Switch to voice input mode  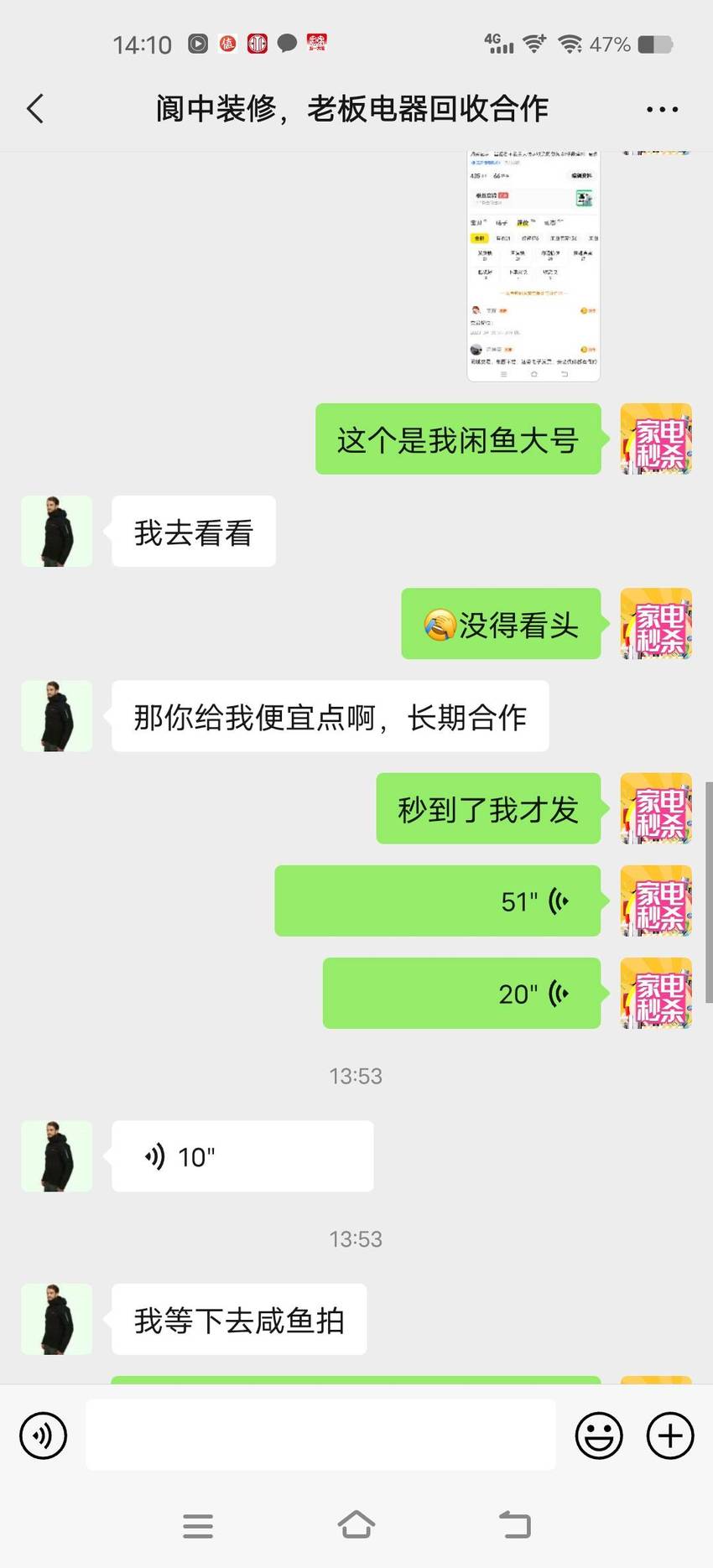[x=43, y=1436]
